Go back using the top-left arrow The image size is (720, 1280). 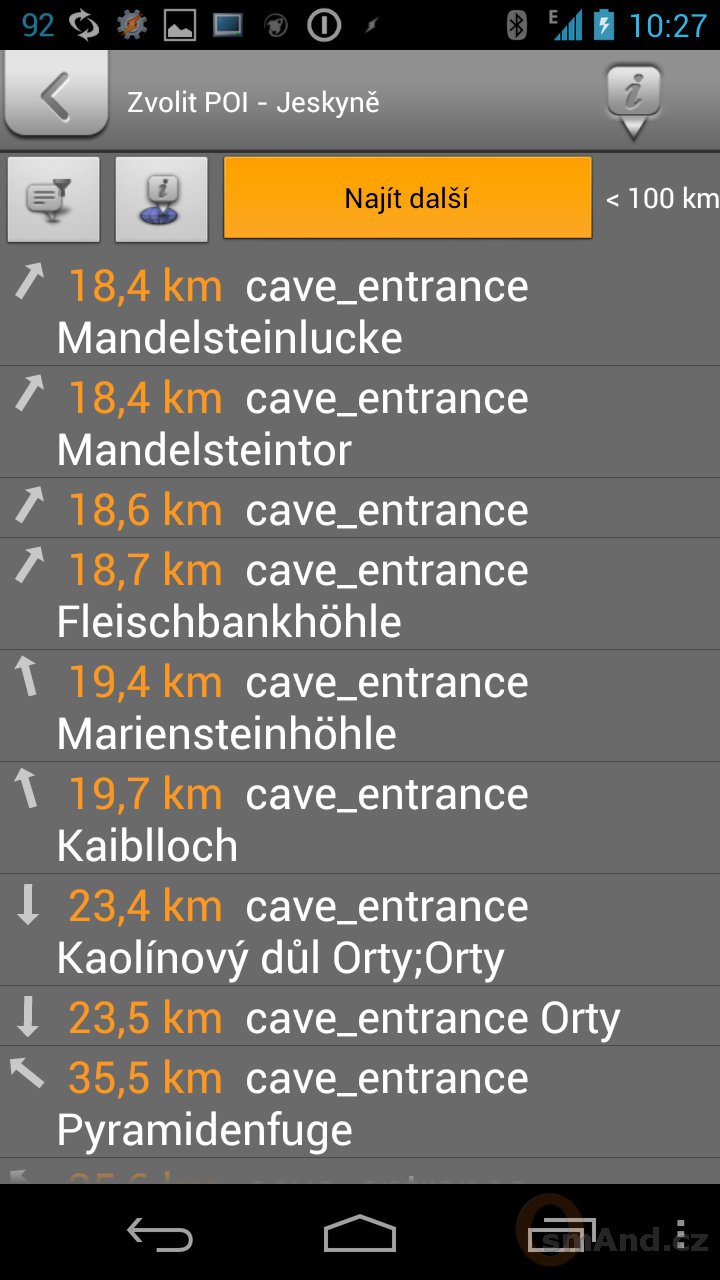(56, 95)
